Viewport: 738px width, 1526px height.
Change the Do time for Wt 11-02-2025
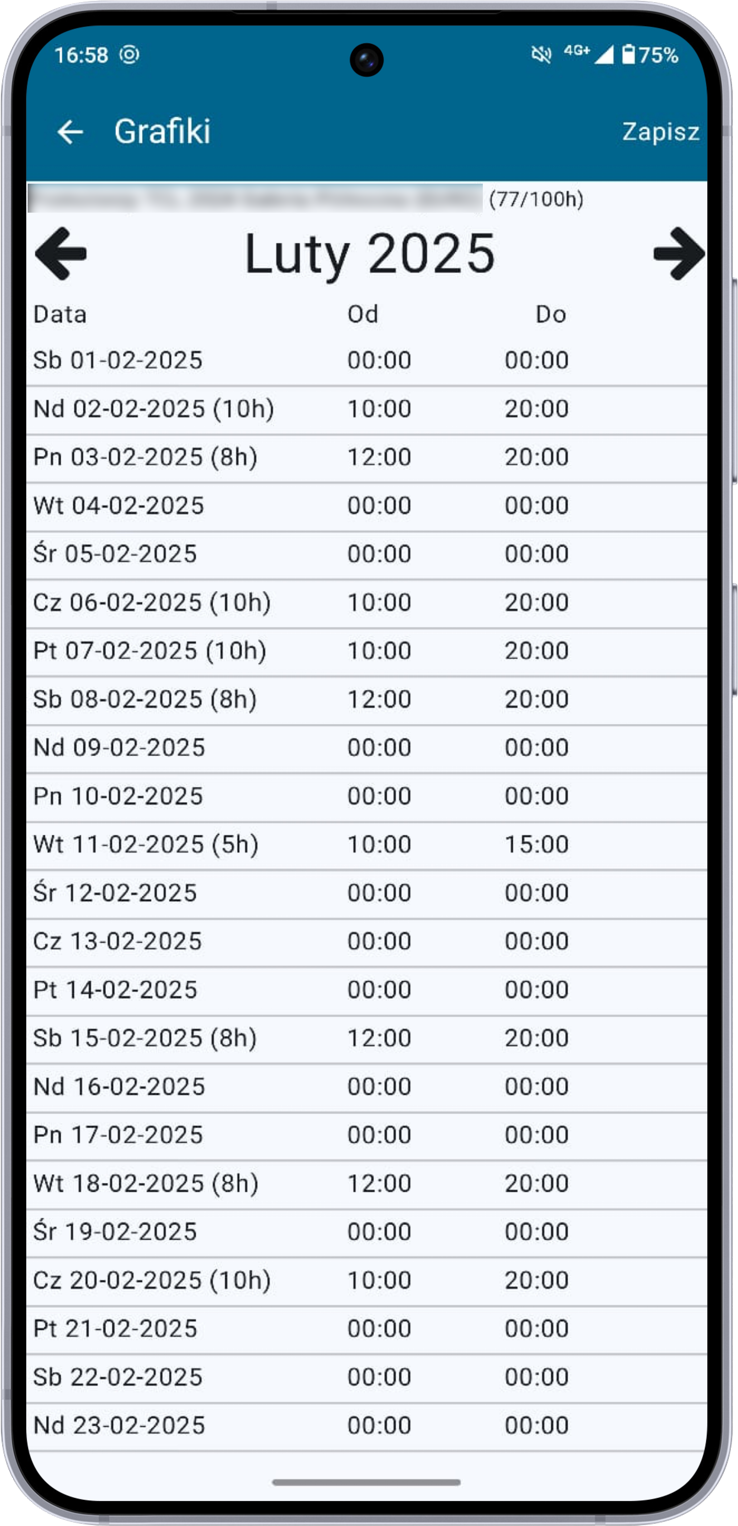(536, 844)
